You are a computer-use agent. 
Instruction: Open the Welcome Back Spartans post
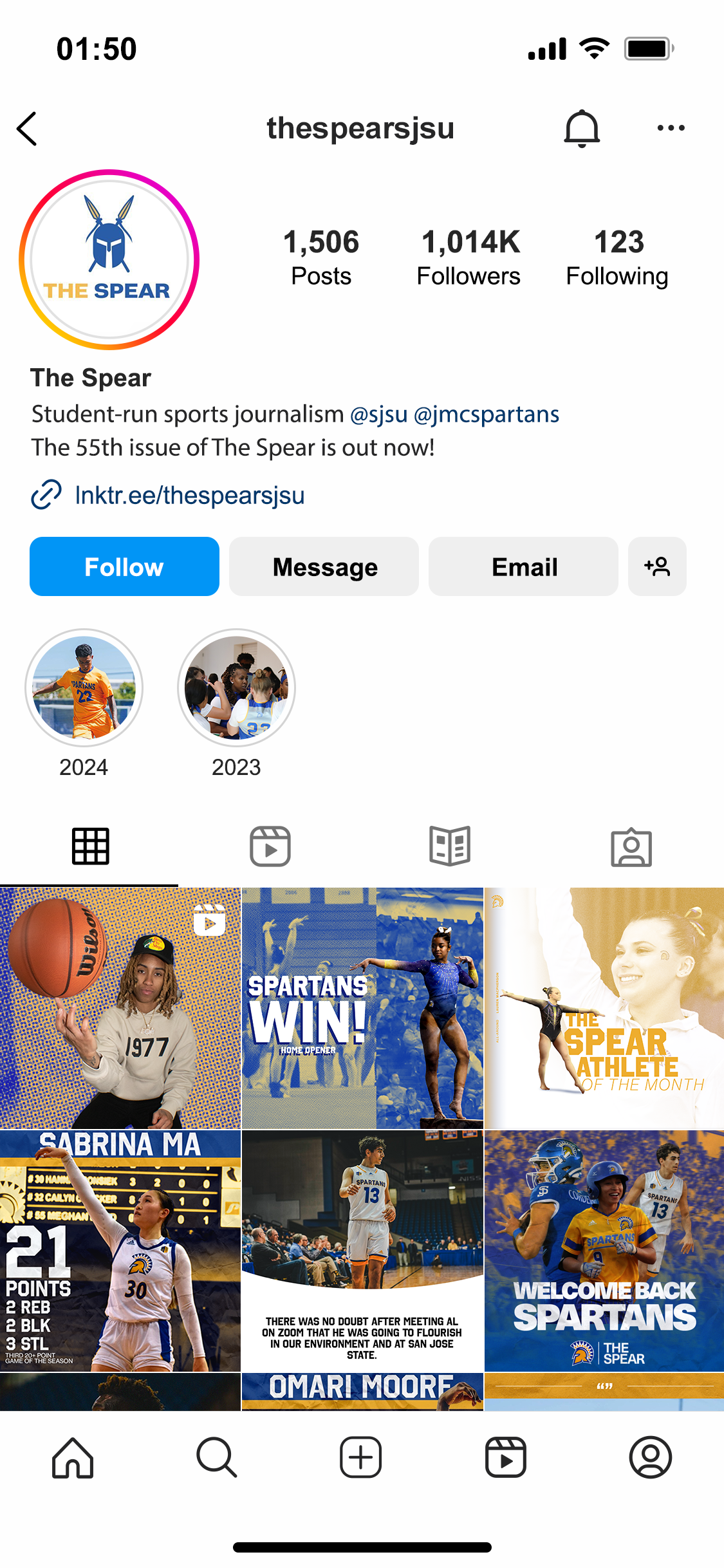click(x=604, y=1251)
